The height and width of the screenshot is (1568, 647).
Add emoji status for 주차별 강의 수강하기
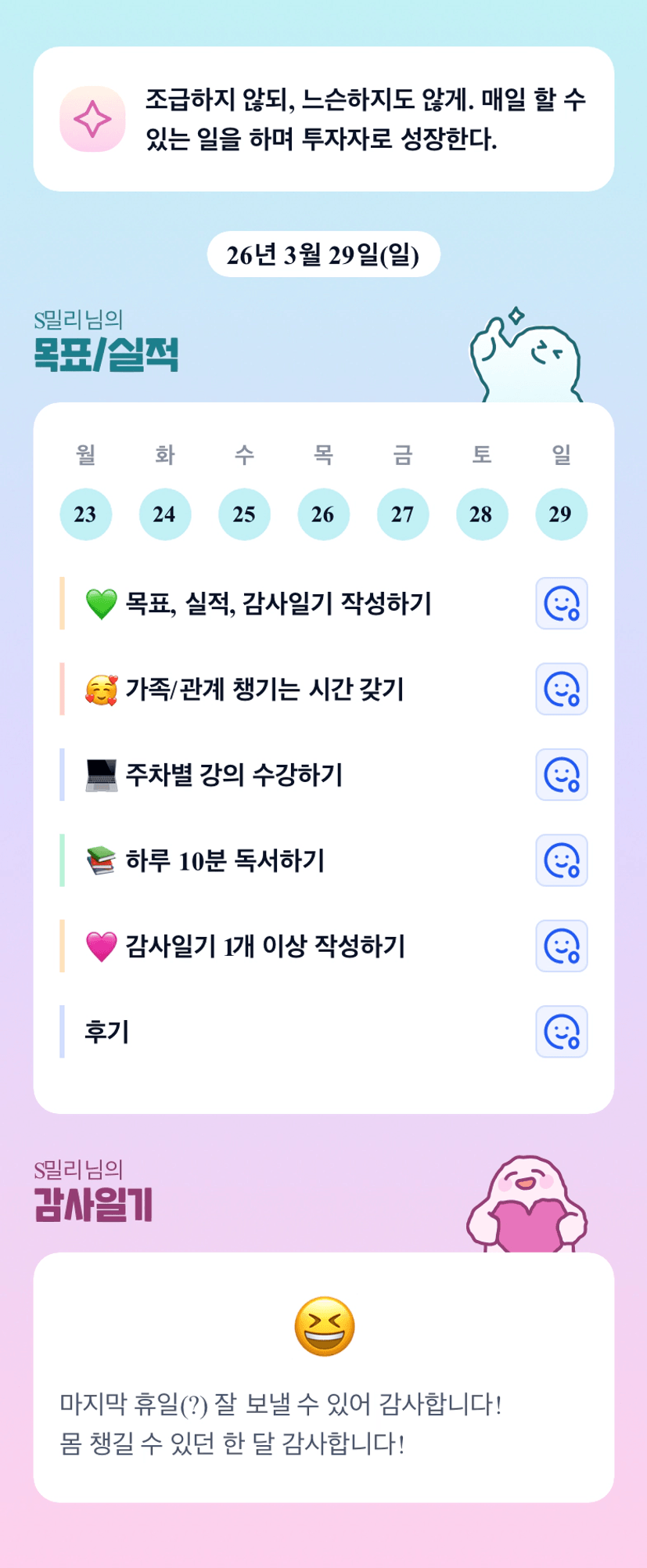click(562, 775)
